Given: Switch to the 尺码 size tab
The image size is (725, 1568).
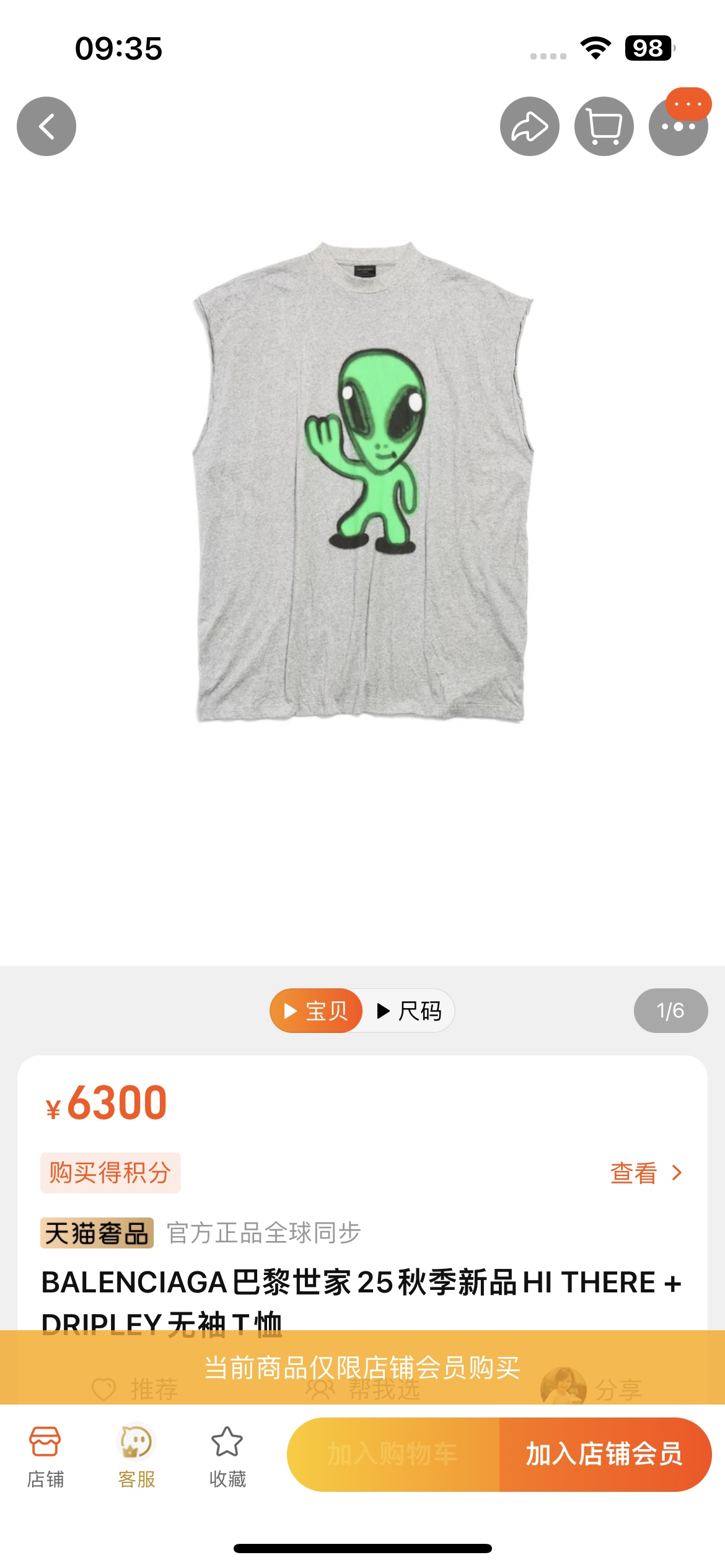Looking at the screenshot, I should click(409, 1011).
